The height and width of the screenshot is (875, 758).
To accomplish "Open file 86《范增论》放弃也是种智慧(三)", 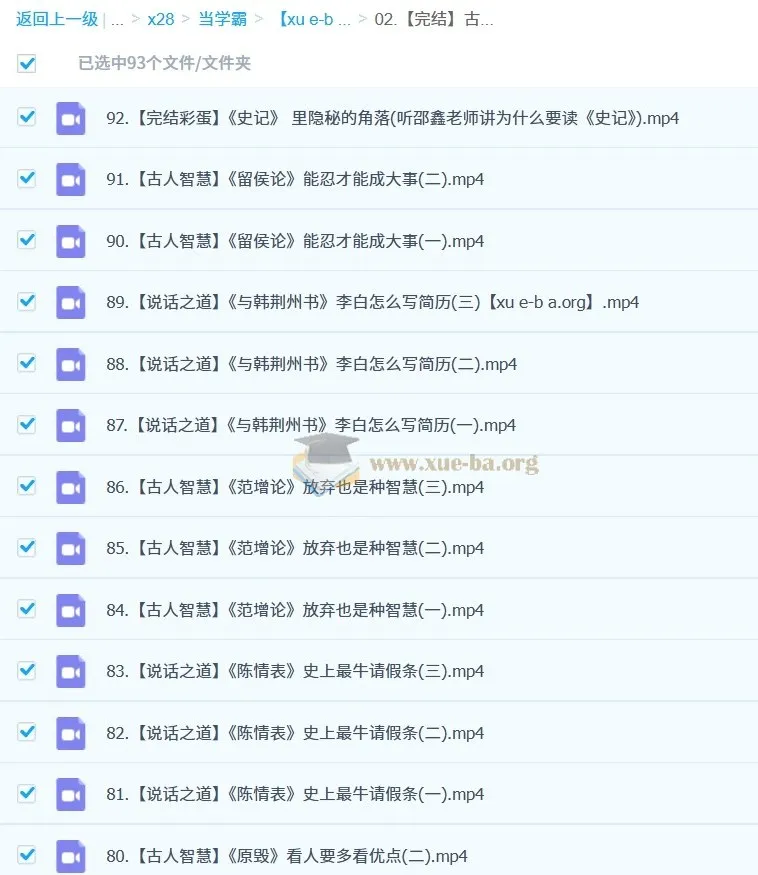I will tap(295, 487).
